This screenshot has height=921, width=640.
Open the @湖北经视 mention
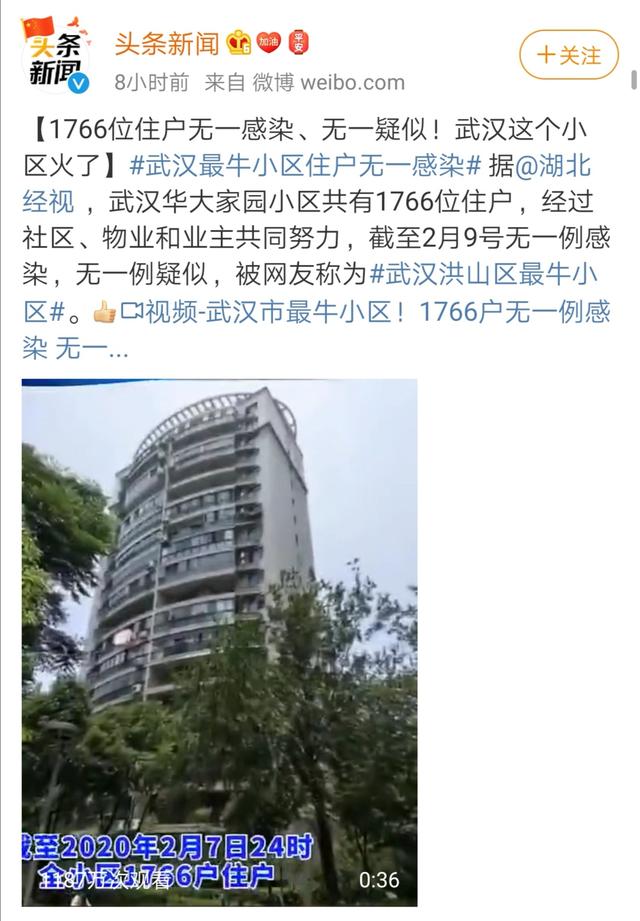pyautogui.click(x=558, y=165)
